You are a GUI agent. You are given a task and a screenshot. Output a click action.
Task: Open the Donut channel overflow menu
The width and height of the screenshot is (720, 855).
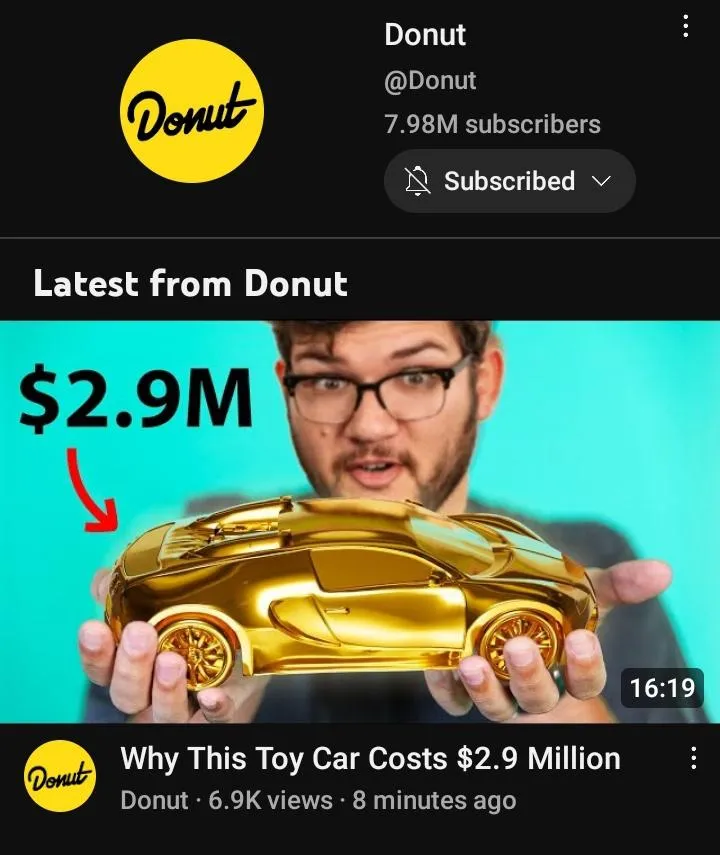tap(685, 27)
